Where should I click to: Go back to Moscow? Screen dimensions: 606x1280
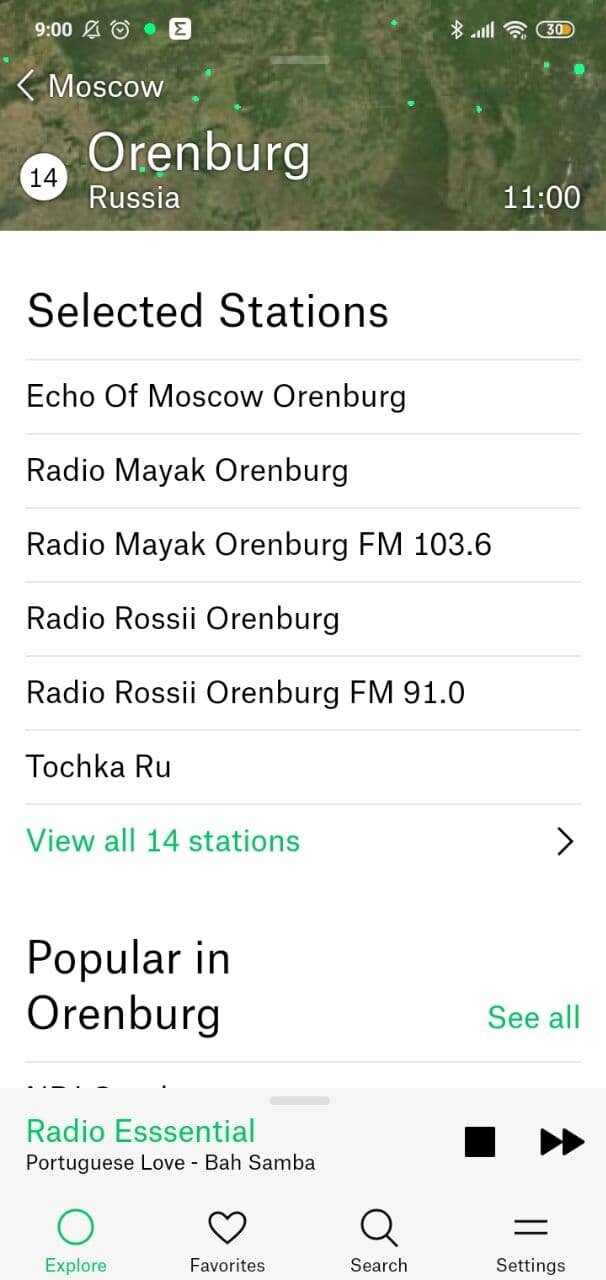[x=90, y=86]
